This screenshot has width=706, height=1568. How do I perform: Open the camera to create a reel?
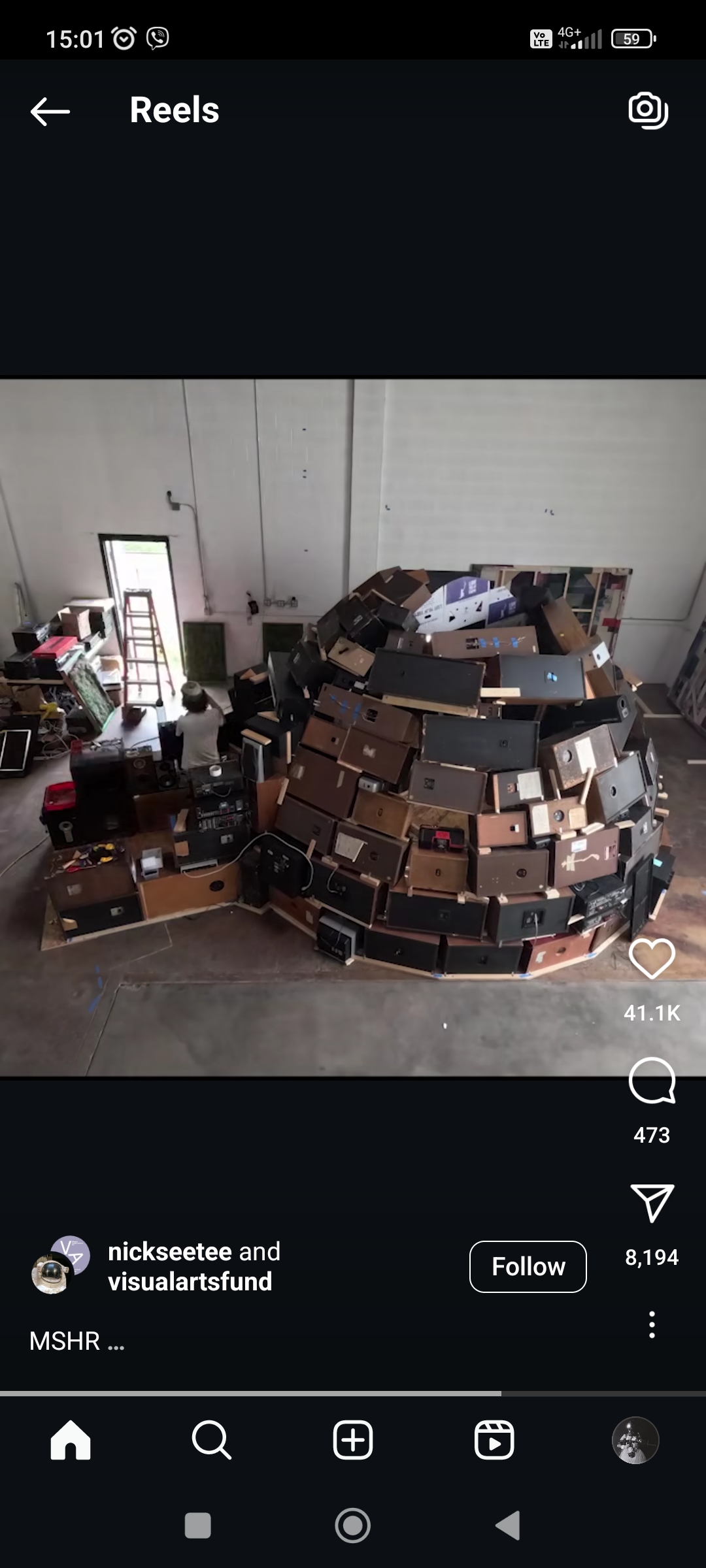click(x=648, y=110)
